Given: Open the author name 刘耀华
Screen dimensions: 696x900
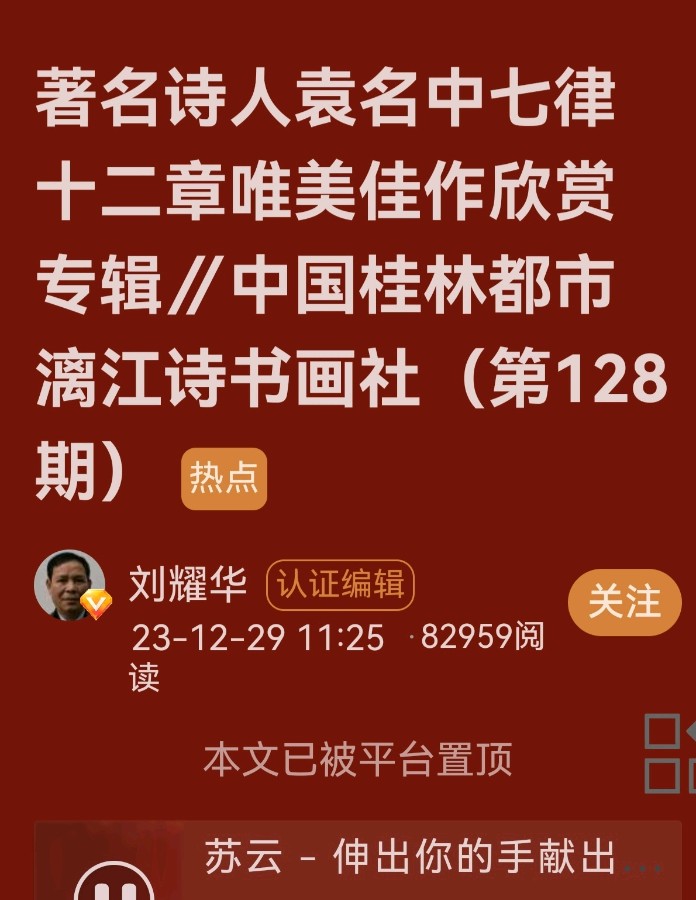Looking at the screenshot, I should [x=187, y=584].
